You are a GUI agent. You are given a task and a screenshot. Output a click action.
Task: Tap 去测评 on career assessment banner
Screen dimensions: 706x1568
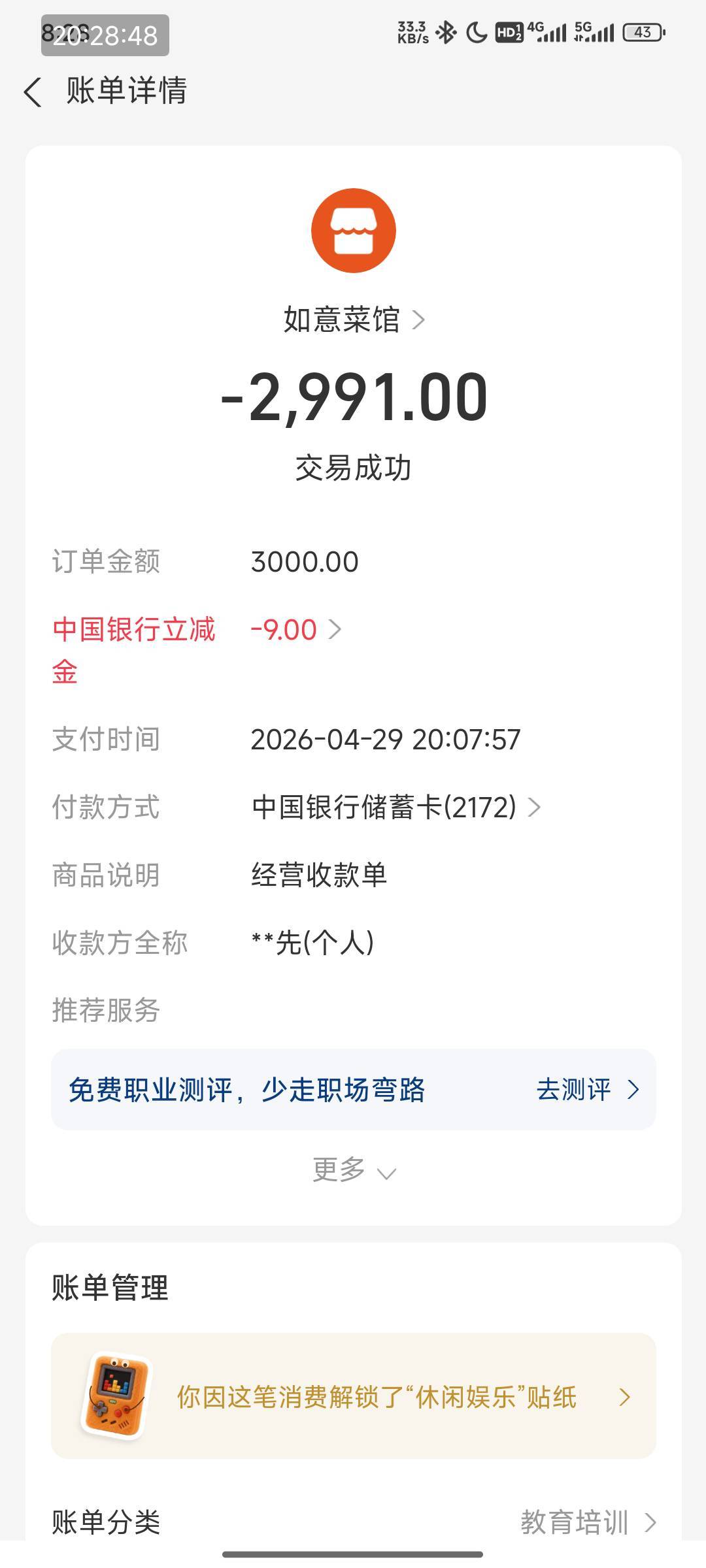coord(587,1090)
